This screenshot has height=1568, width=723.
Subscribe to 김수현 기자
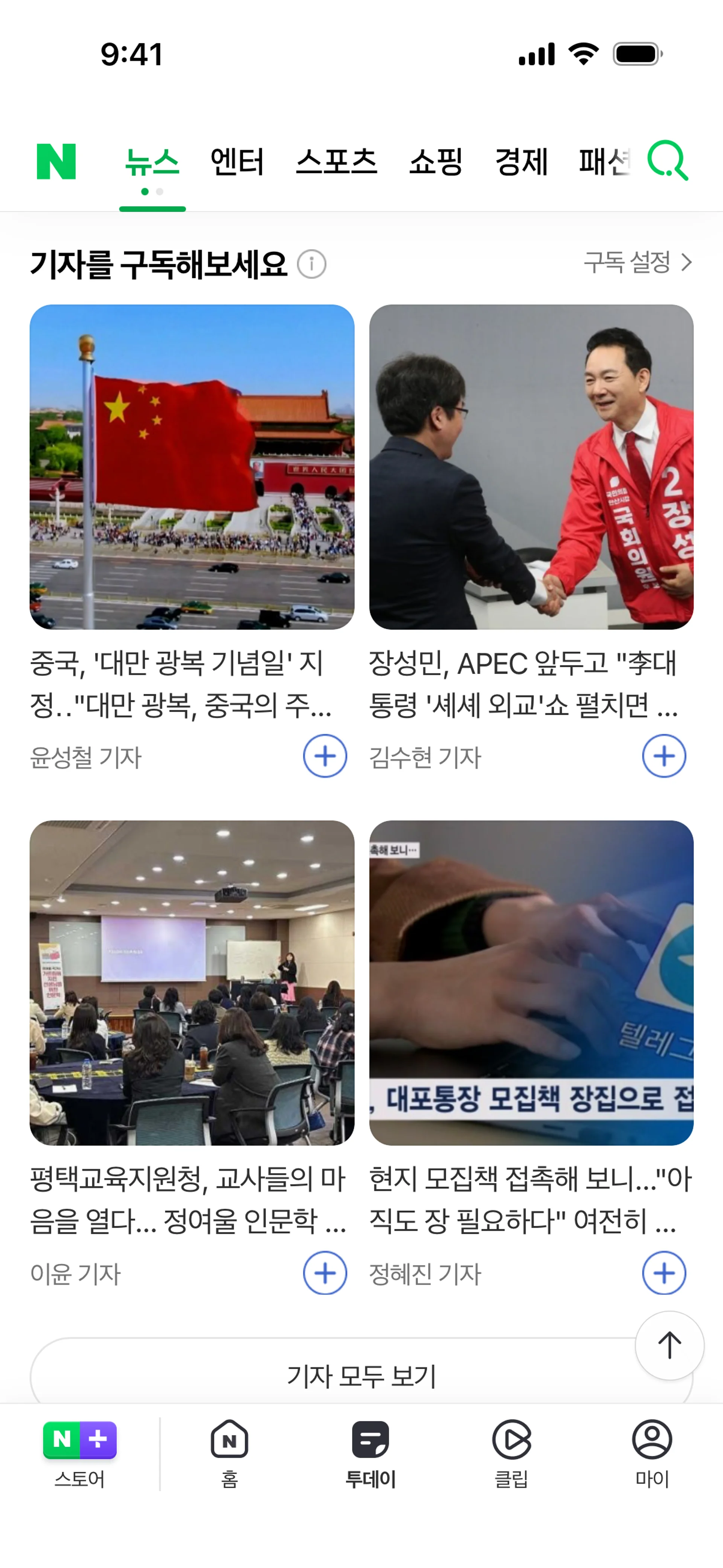tap(664, 756)
